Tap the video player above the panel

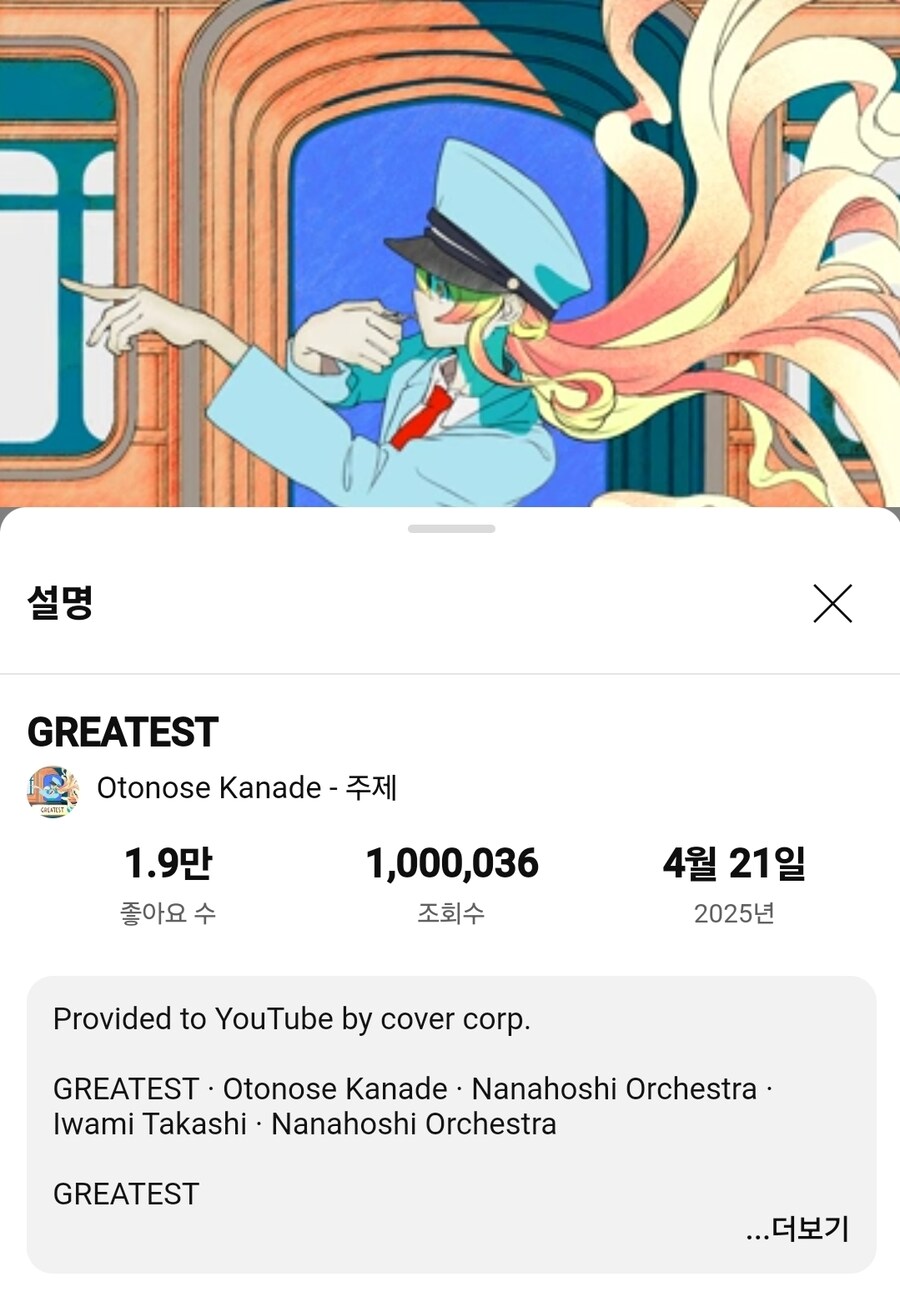point(450,250)
